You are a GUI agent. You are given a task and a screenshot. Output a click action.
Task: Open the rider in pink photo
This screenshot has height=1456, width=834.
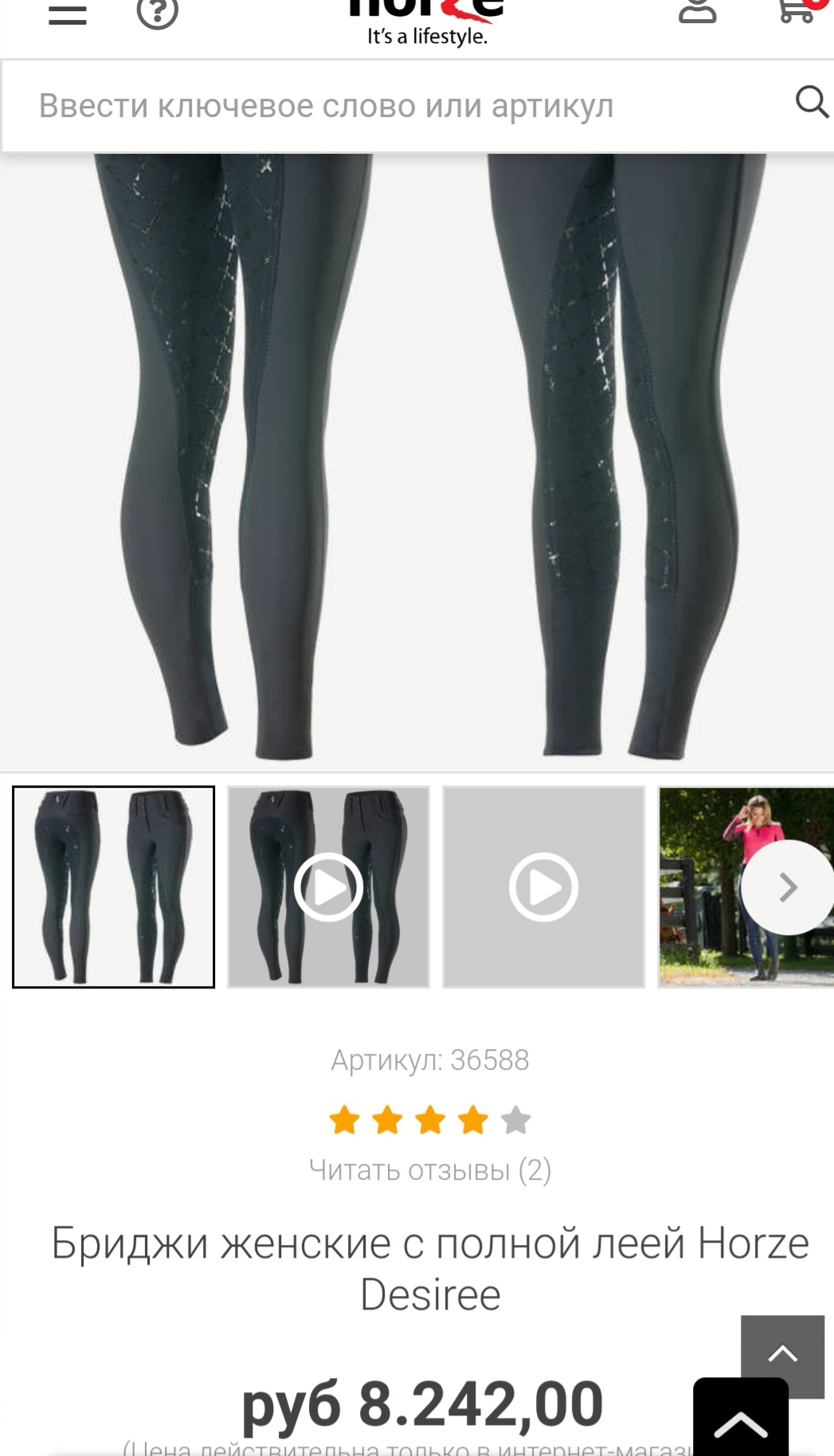point(701,887)
